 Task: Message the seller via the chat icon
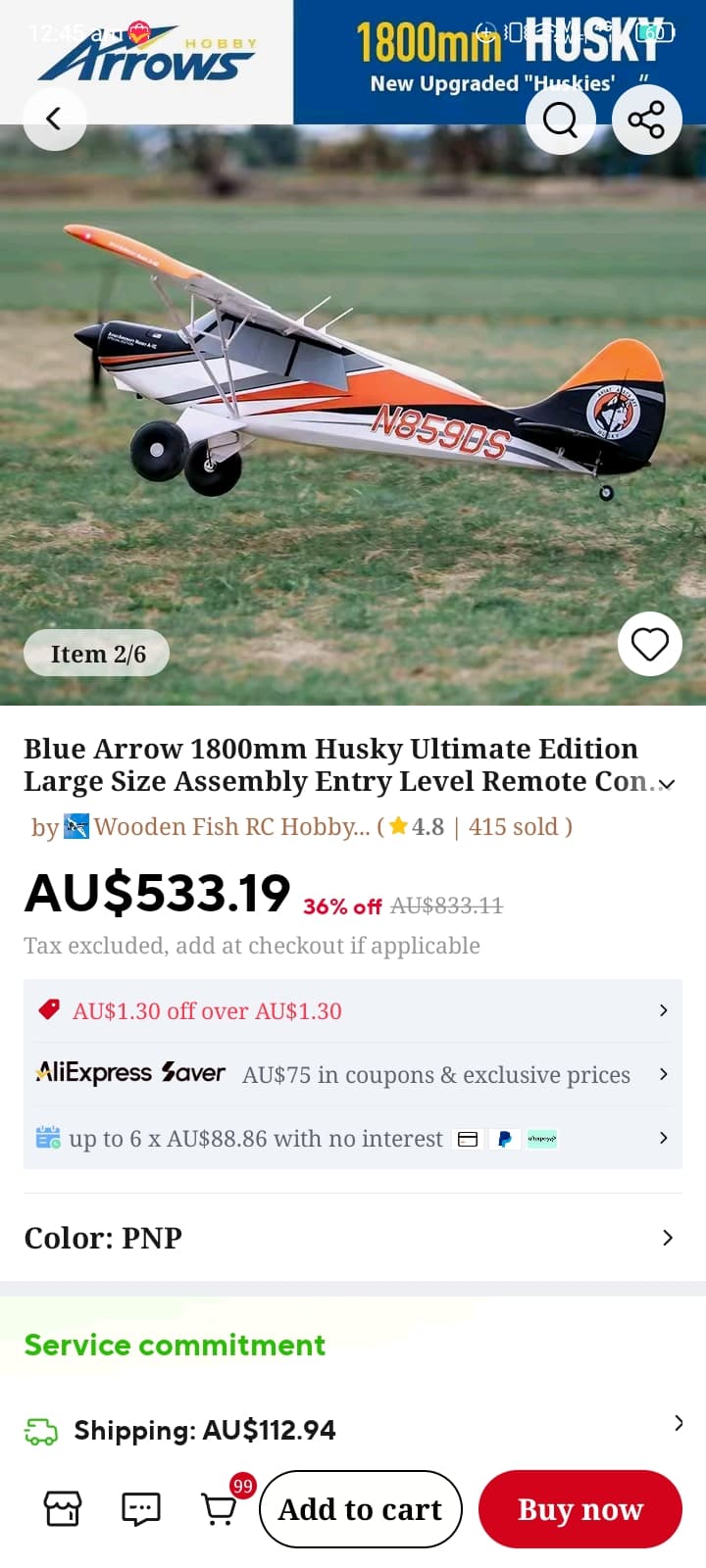pyautogui.click(x=140, y=1509)
